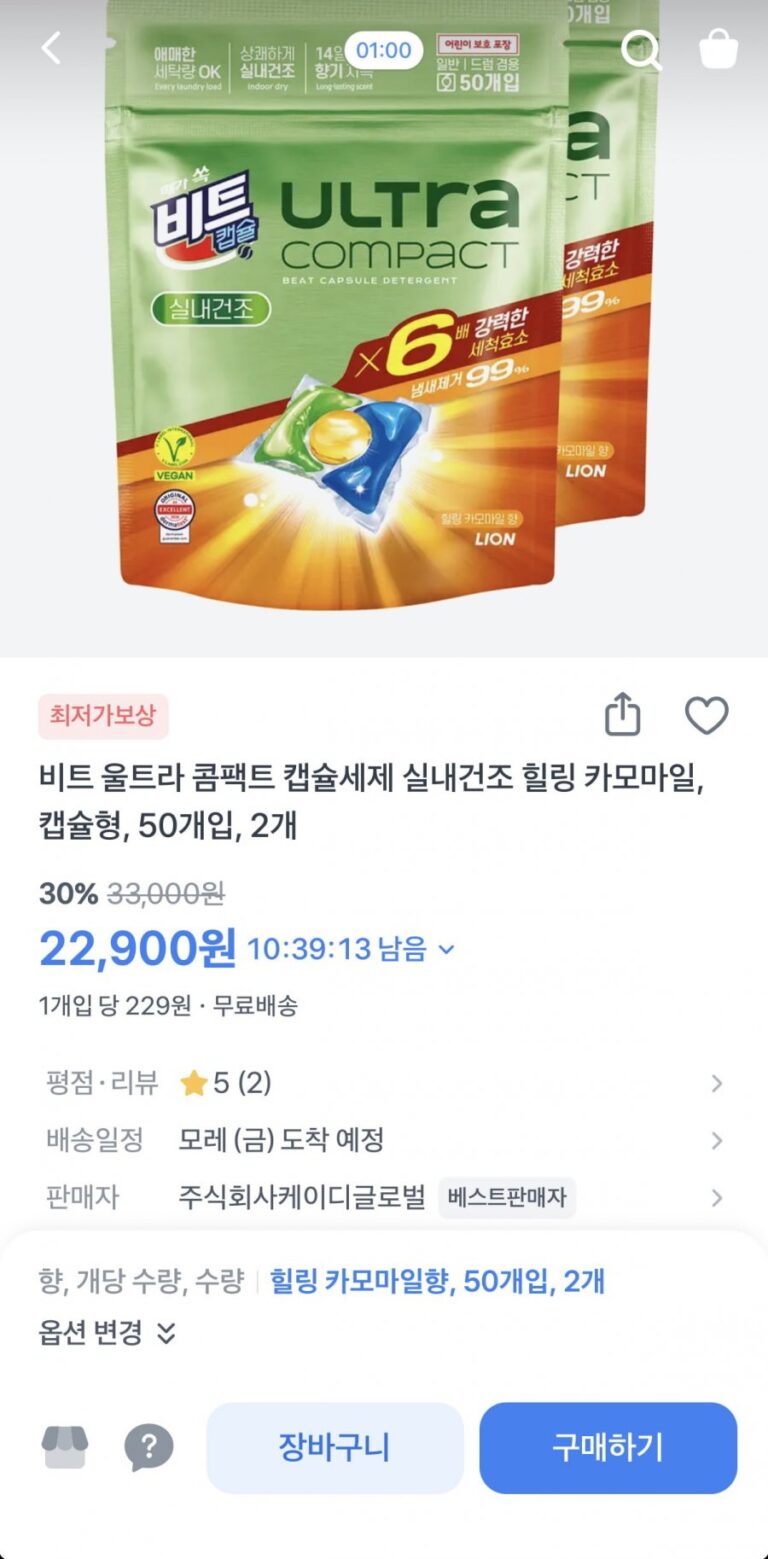
Task: Share this product
Action: pos(622,716)
